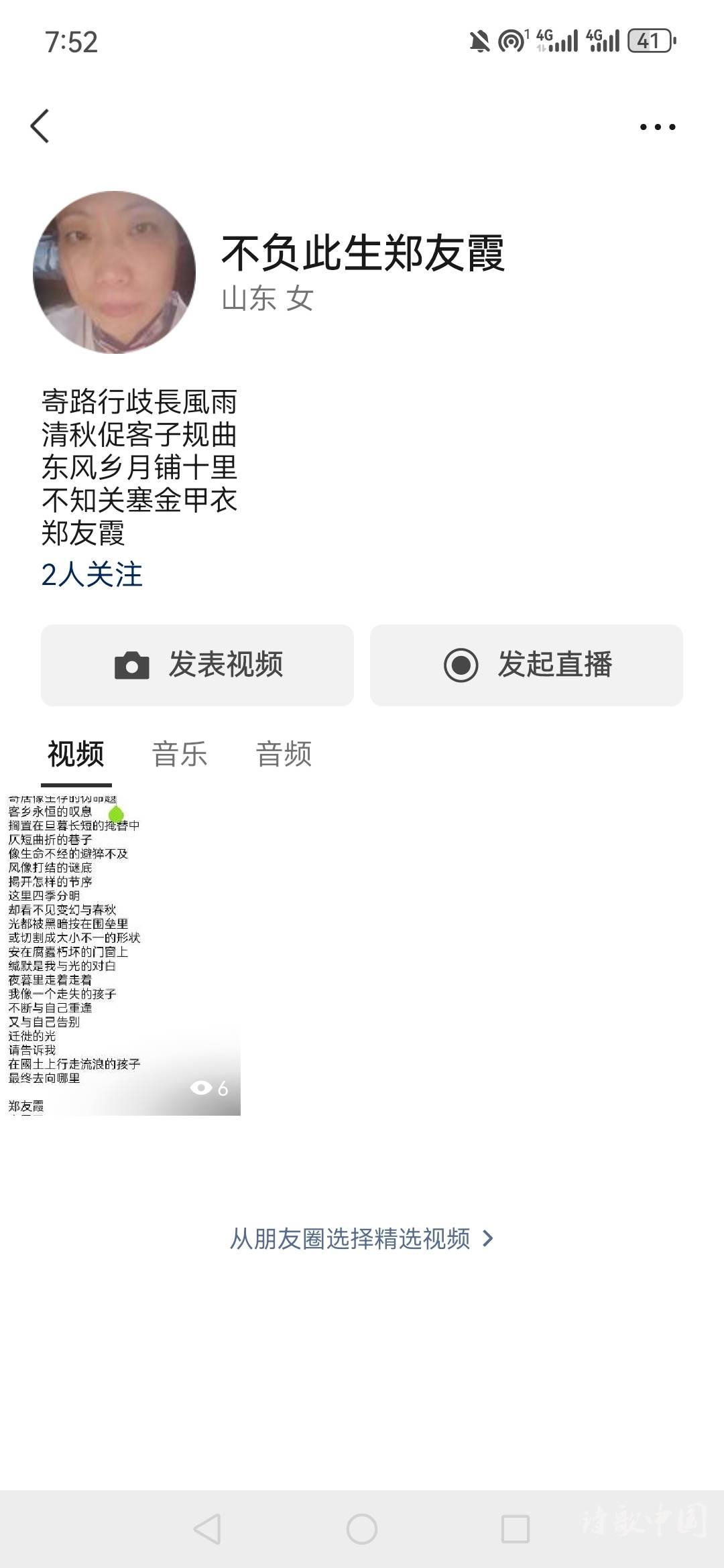Open system recent apps
Screen dimensions: 724x1568
(x=516, y=1530)
